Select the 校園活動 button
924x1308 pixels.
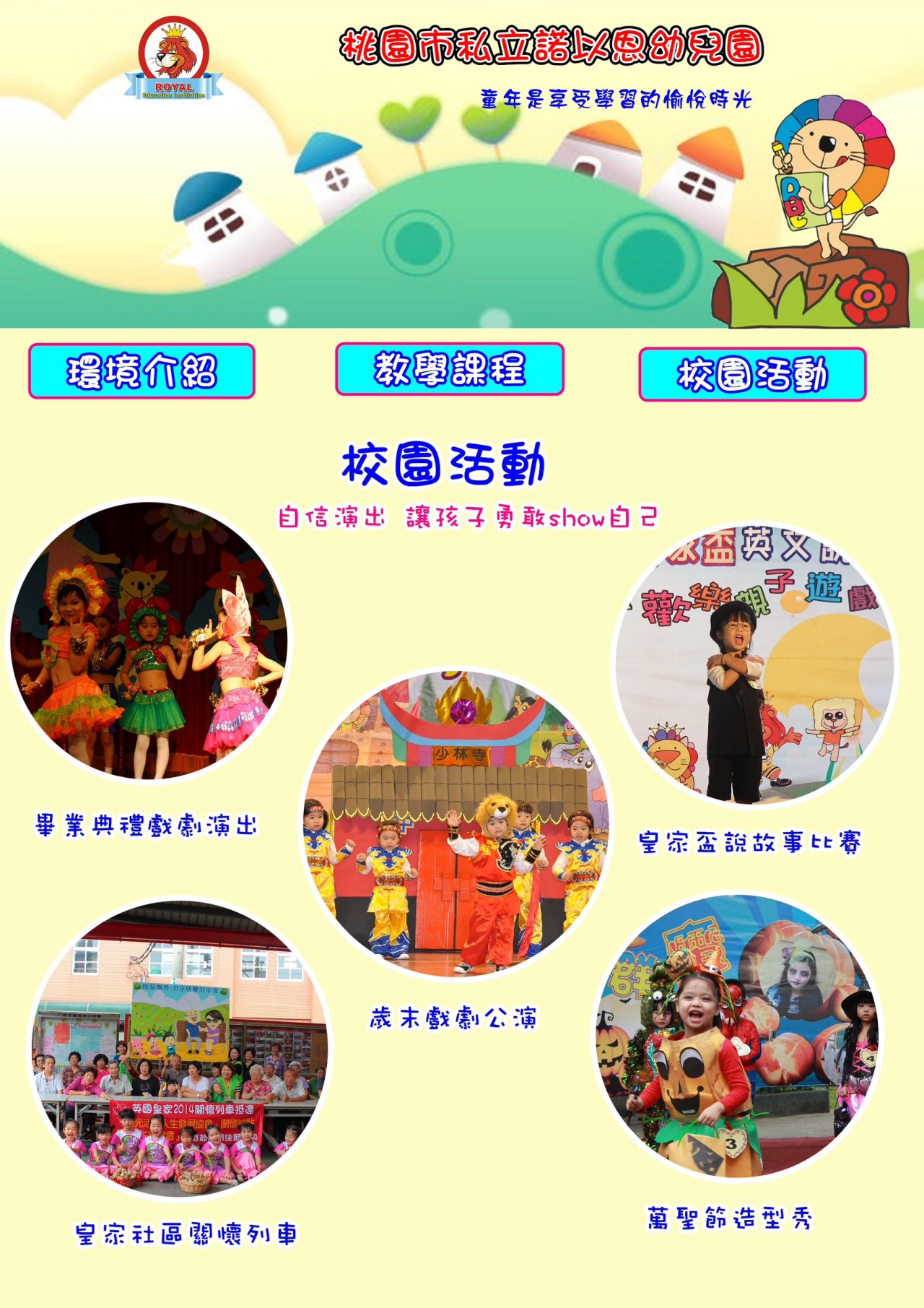pos(751,374)
